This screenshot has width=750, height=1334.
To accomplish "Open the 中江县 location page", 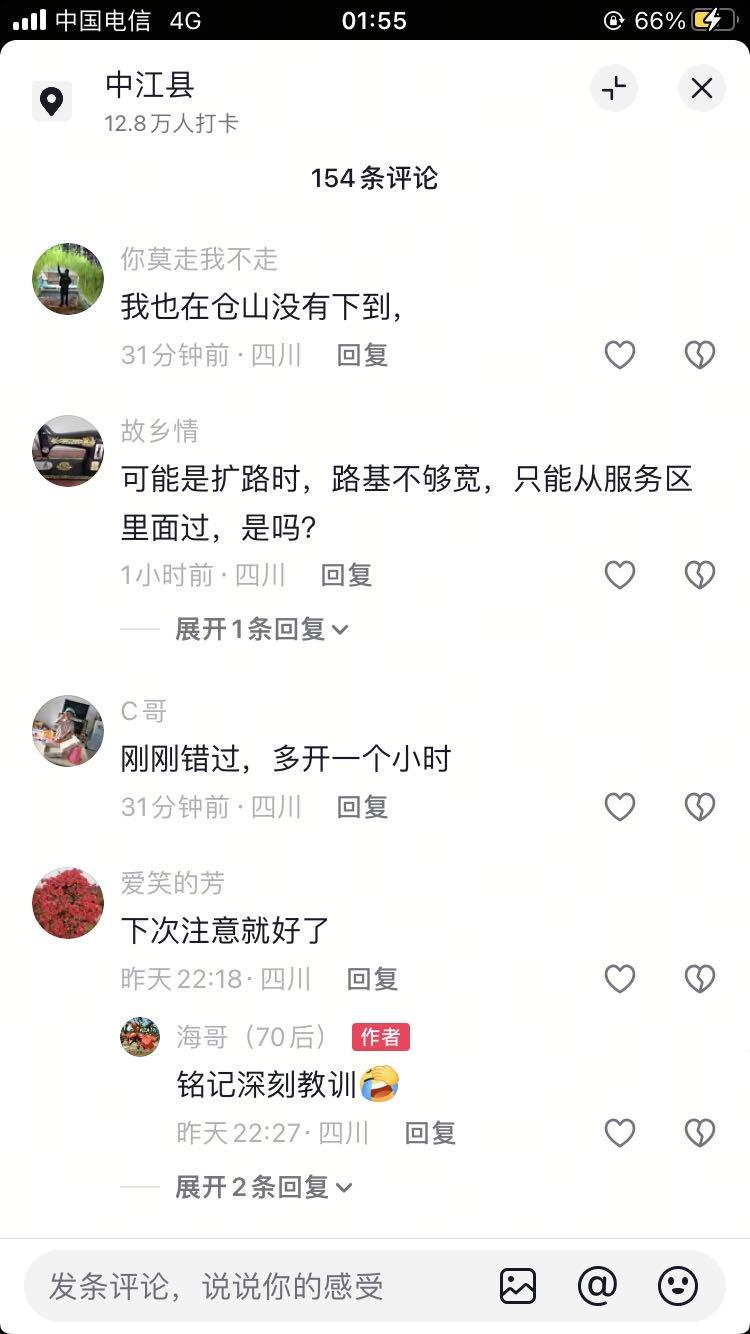I will pyautogui.click(x=150, y=86).
